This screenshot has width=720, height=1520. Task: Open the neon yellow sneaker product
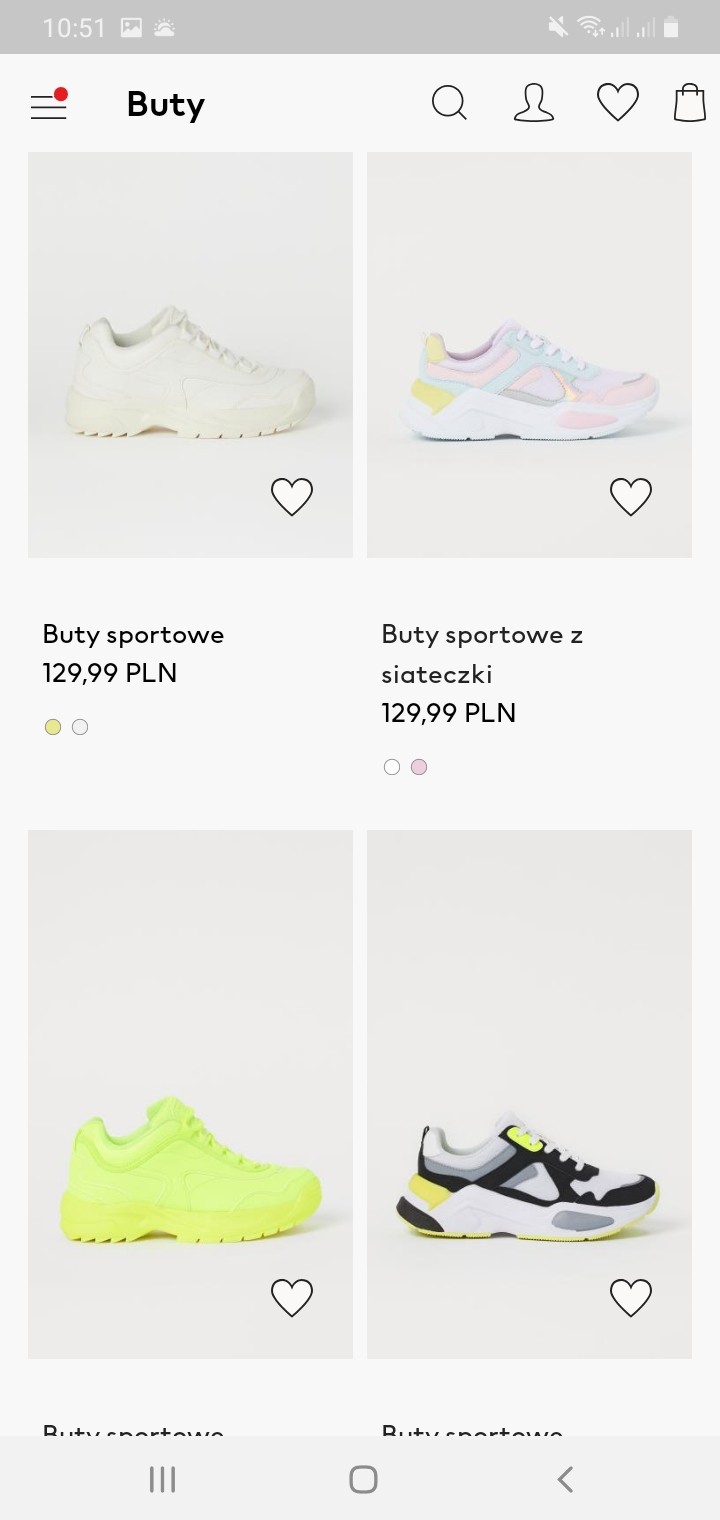point(190,1094)
